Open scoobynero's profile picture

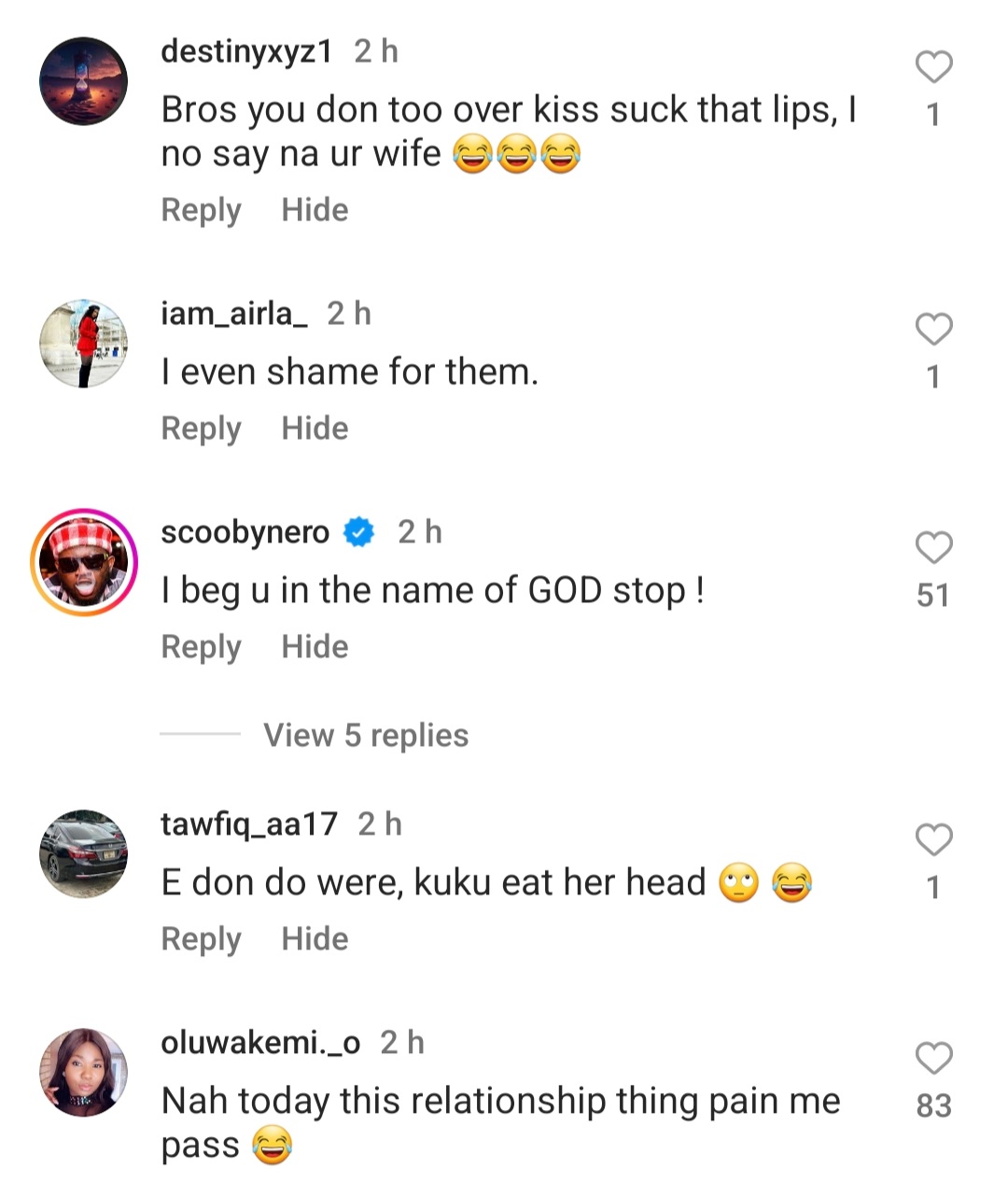point(84,562)
